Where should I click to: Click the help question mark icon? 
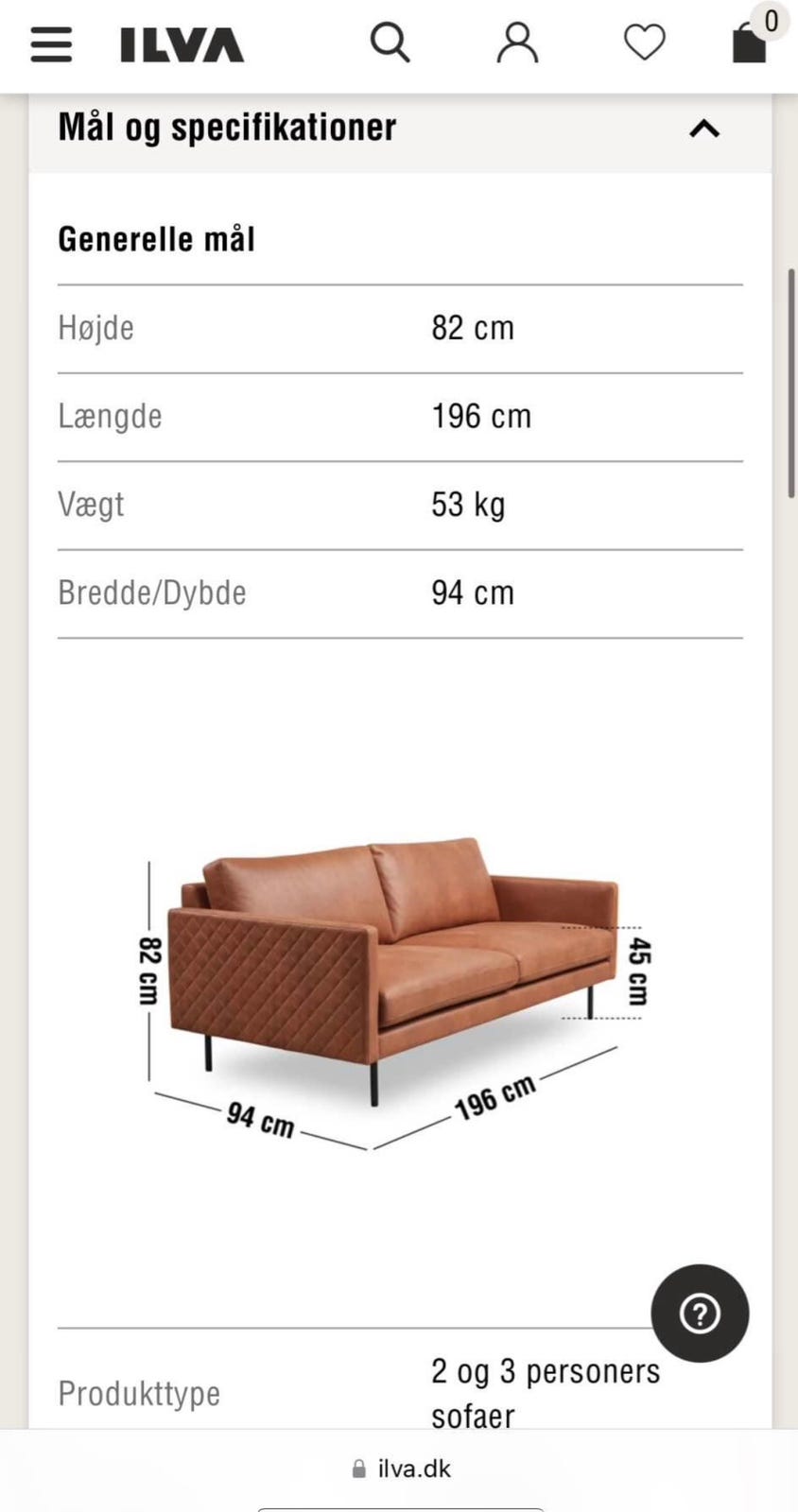pyautogui.click(x=700, y=1314)
